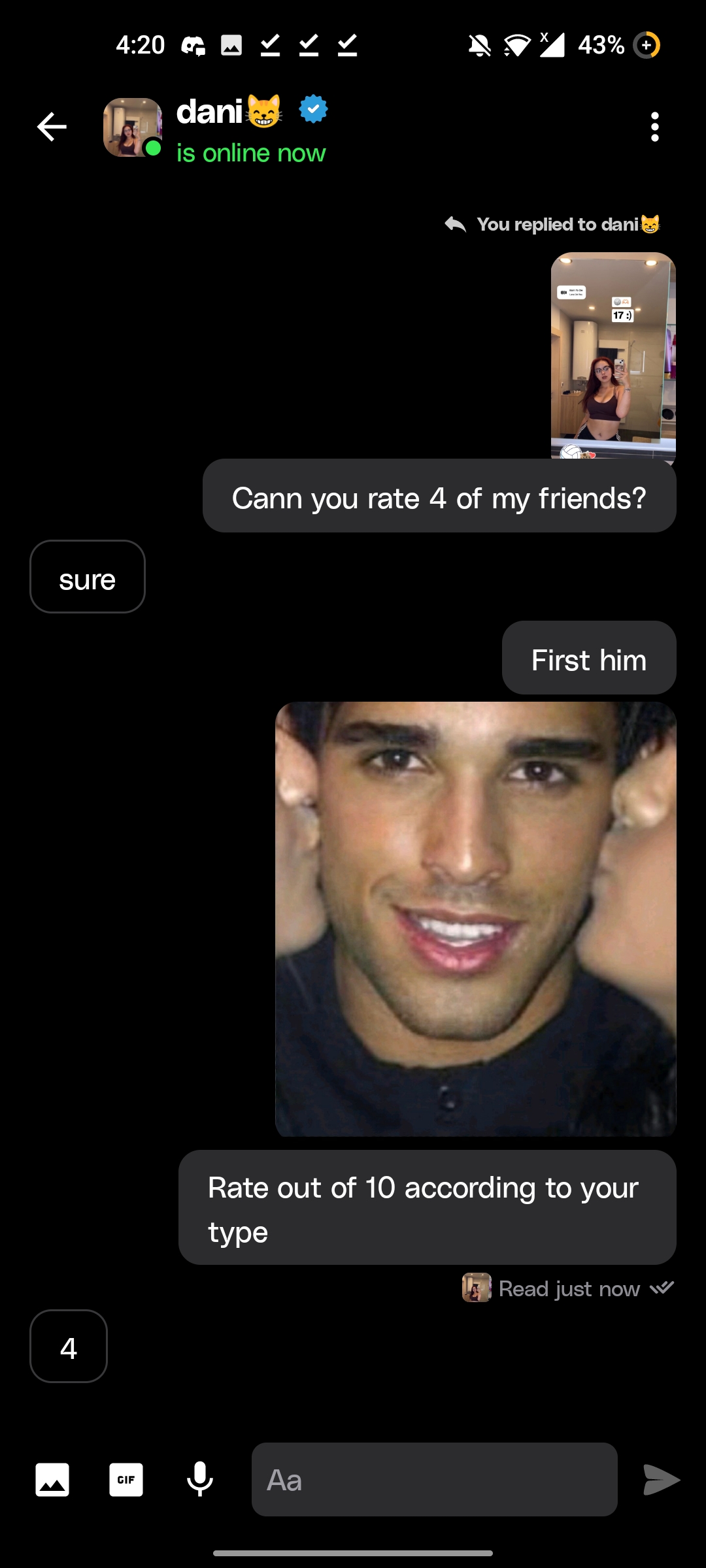706x1568 pixels.
Task: Open the GIF picker
Action: click(126, 1480)
